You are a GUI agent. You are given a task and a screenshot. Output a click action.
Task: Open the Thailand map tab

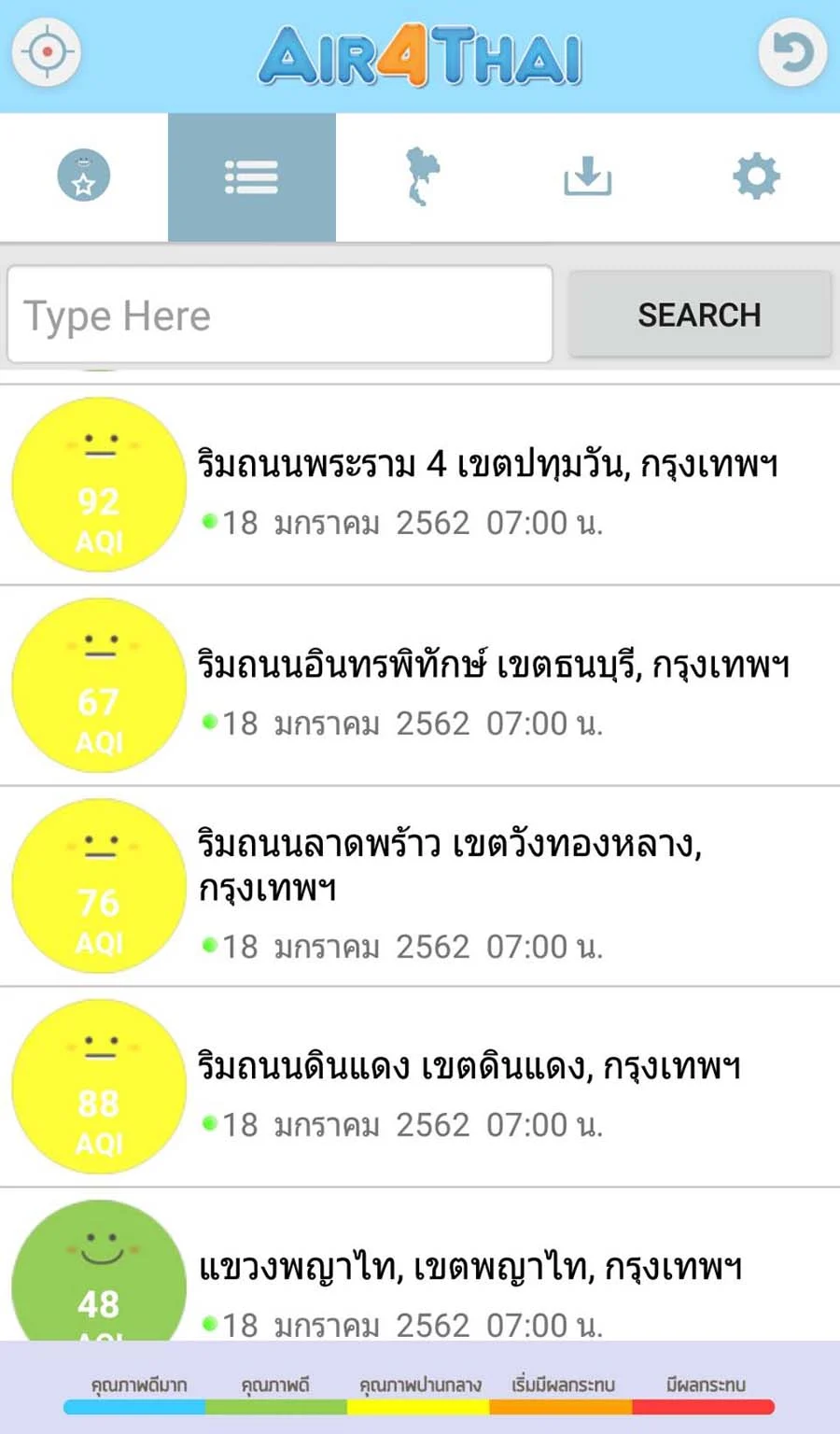click(421, 176)
